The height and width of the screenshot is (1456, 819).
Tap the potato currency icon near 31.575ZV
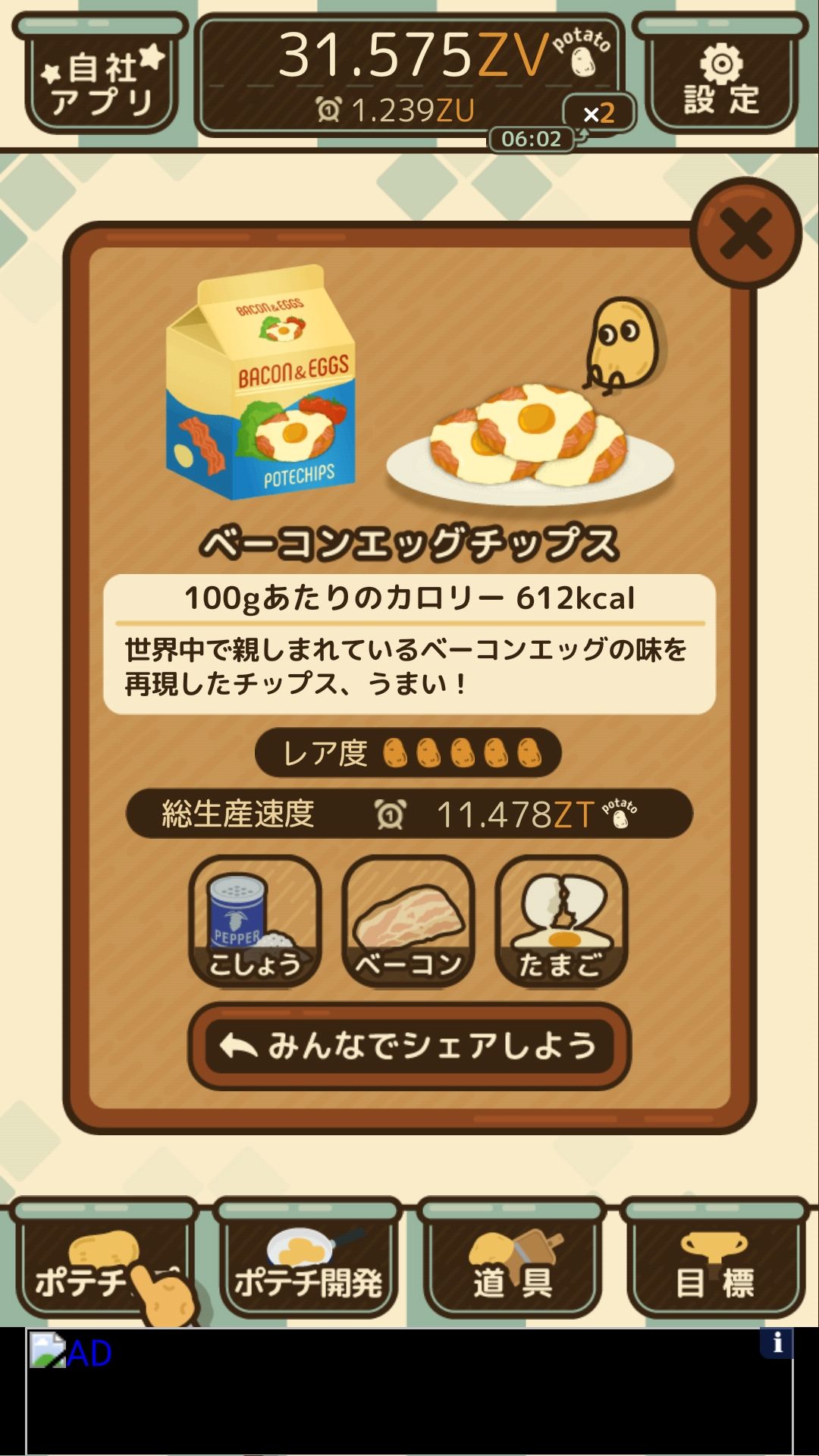(584, 61)
